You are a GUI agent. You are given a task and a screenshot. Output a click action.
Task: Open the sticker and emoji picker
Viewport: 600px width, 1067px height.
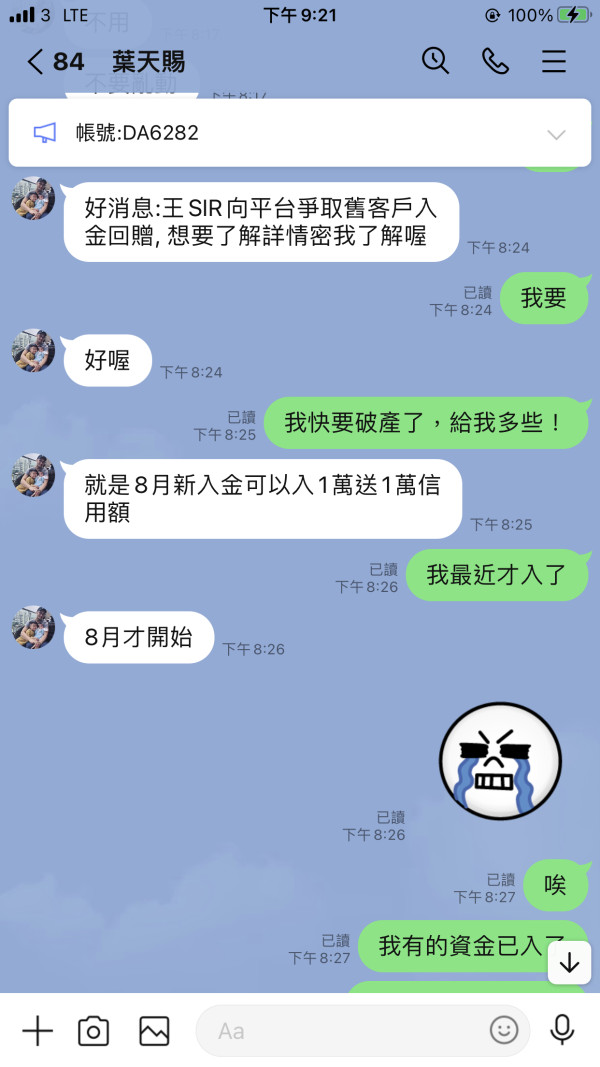(x=504, y=1031)
